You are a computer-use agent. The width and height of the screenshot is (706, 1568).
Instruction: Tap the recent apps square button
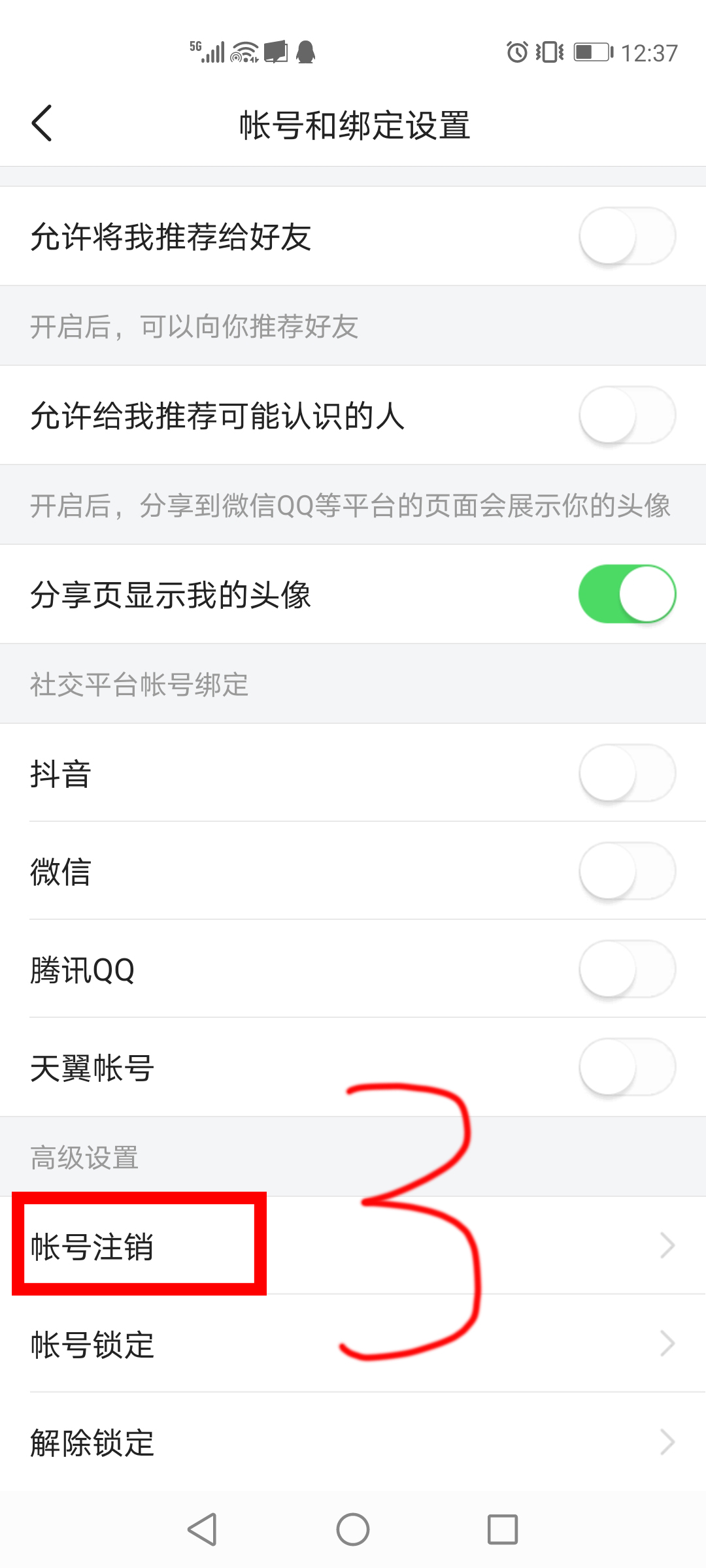click(501, 1529)
